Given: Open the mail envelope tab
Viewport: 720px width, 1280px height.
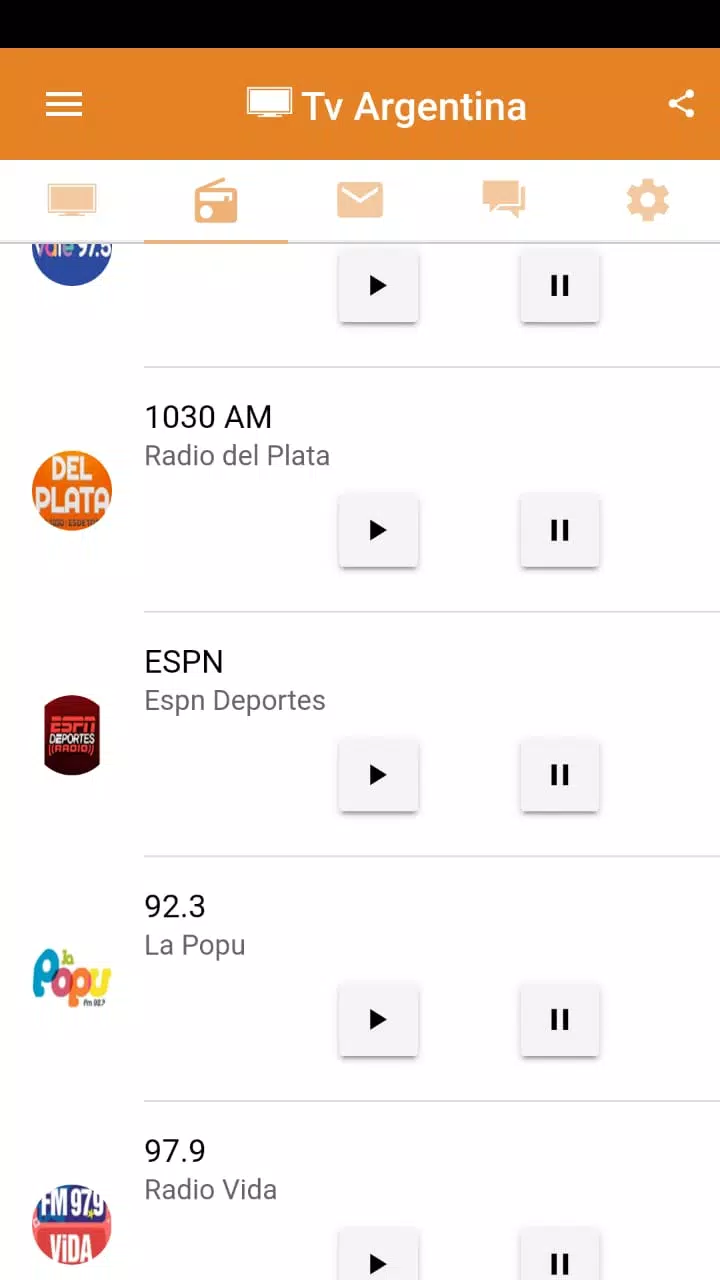Looking at the screenshot, I should point(360,201).
